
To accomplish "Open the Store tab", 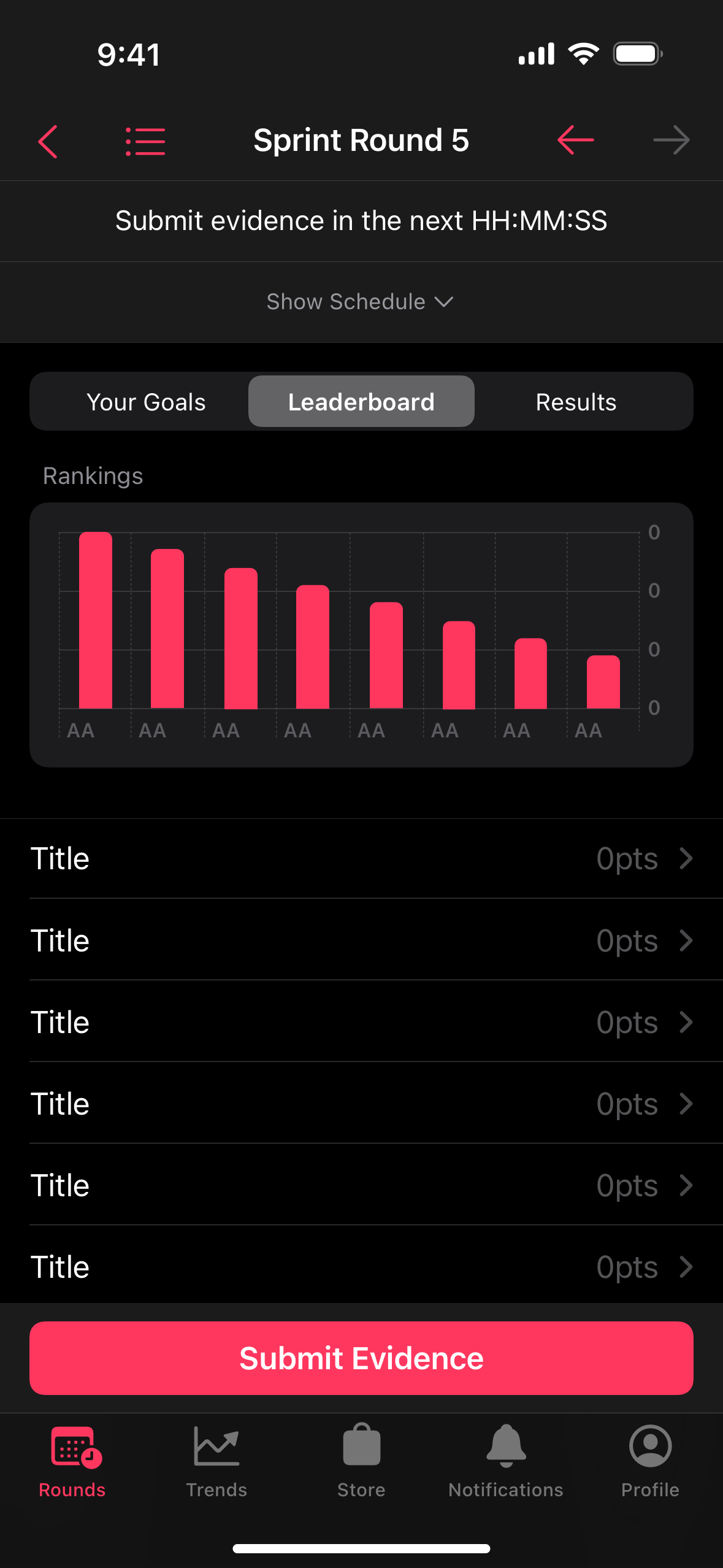I will point(361,1462).
